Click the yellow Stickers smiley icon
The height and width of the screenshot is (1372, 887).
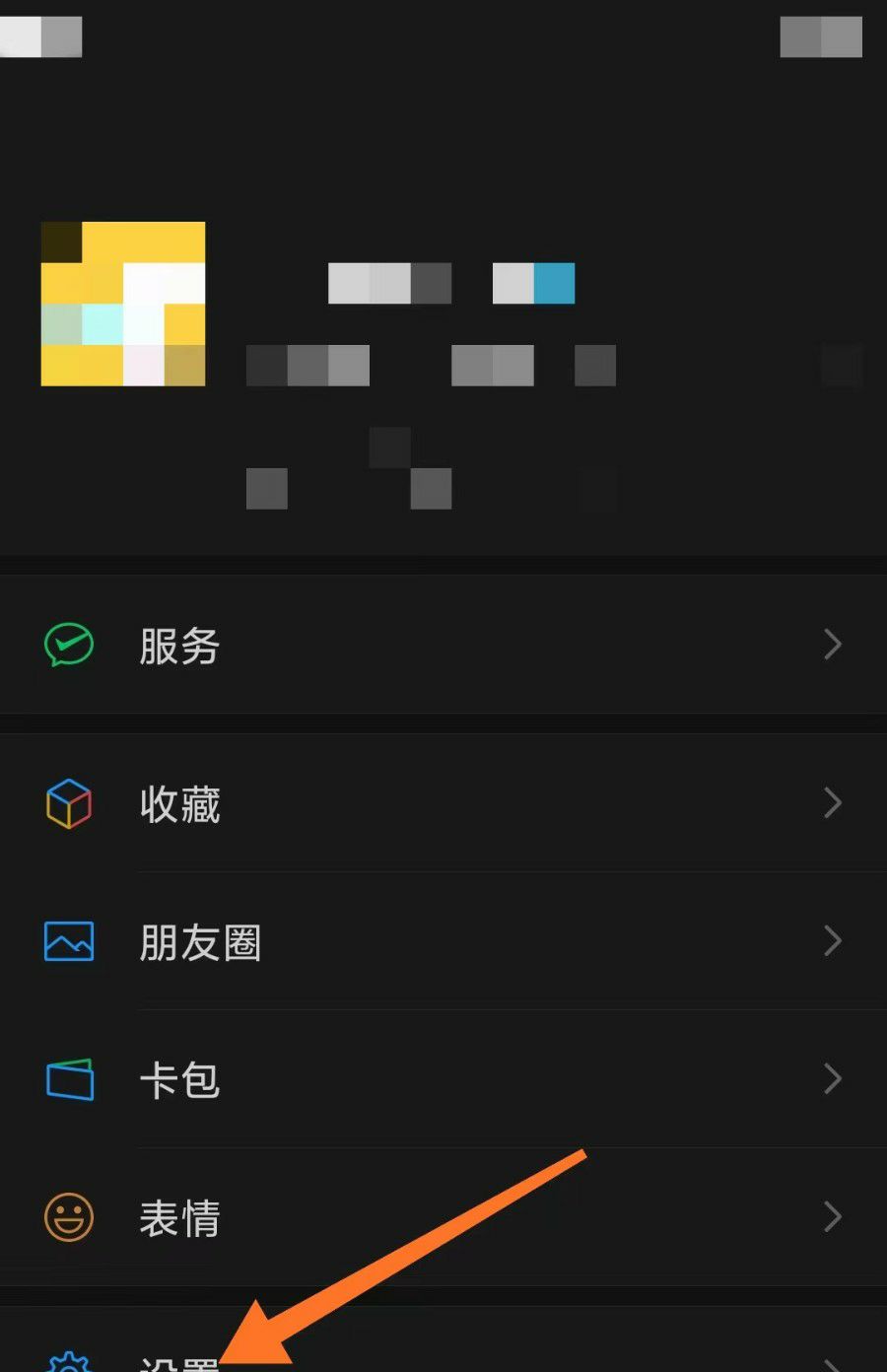coord(67,1217)
